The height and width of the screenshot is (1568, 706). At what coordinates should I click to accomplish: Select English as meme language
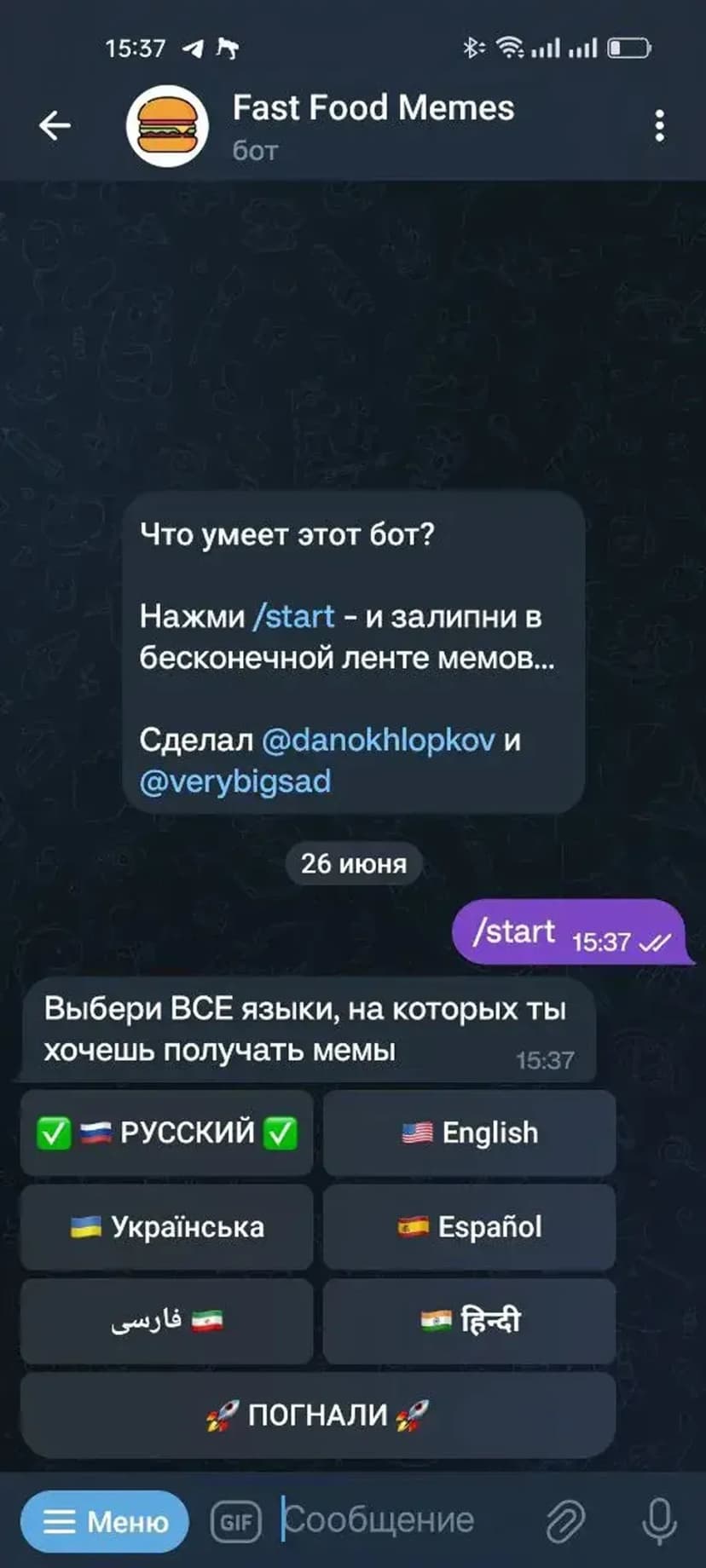469,1133
